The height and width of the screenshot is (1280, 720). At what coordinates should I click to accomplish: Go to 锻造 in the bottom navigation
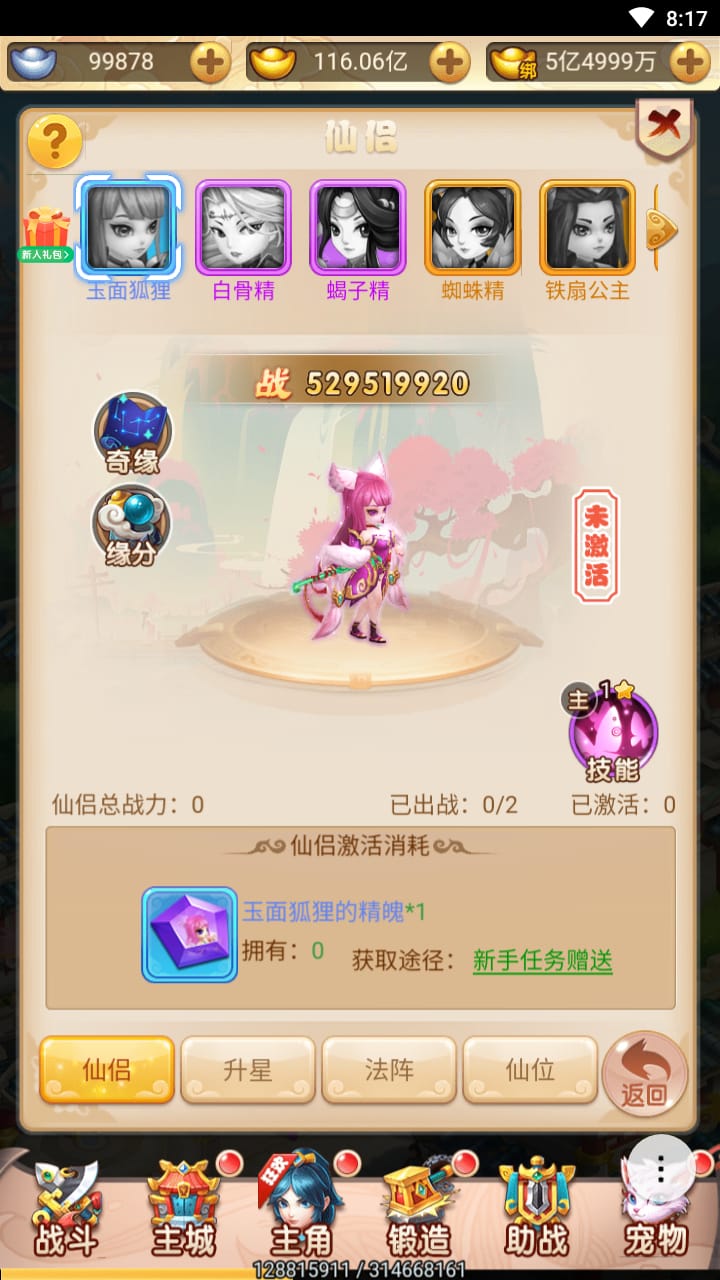point(419,1210)
